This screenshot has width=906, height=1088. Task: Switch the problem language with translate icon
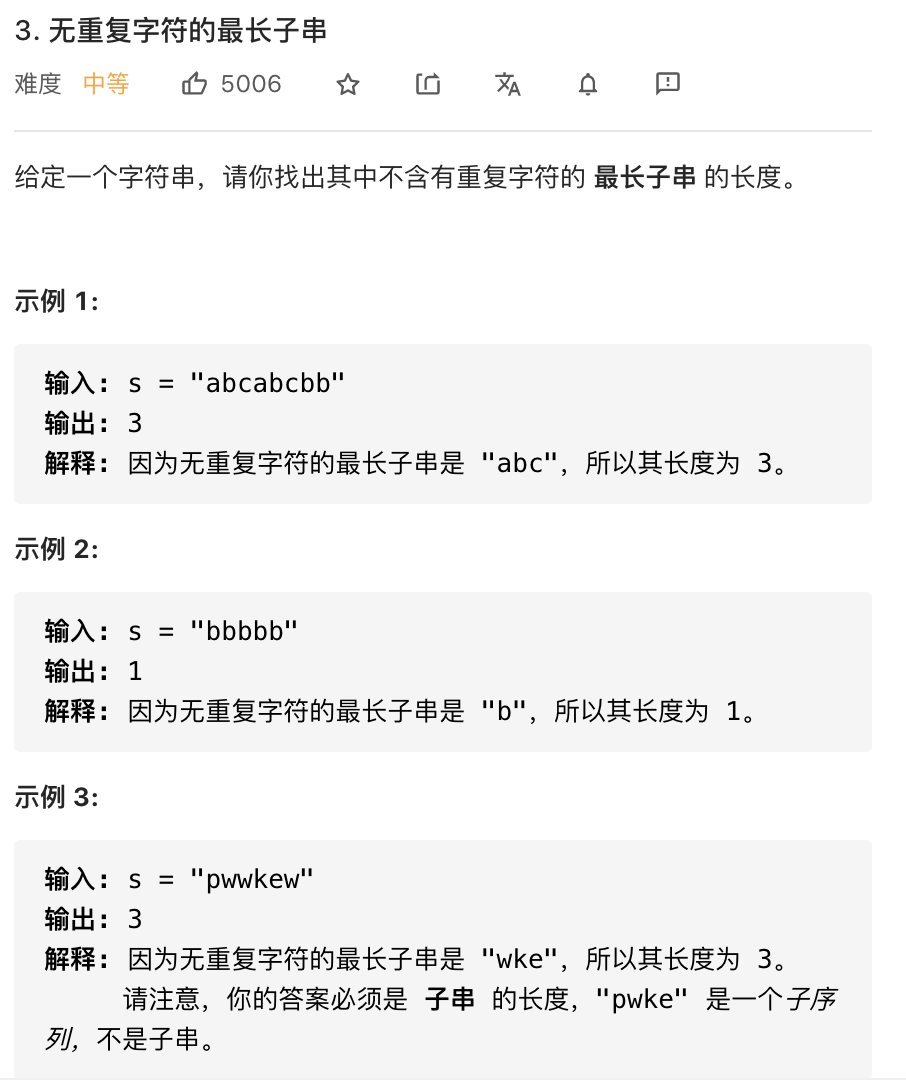coord(508,85)
